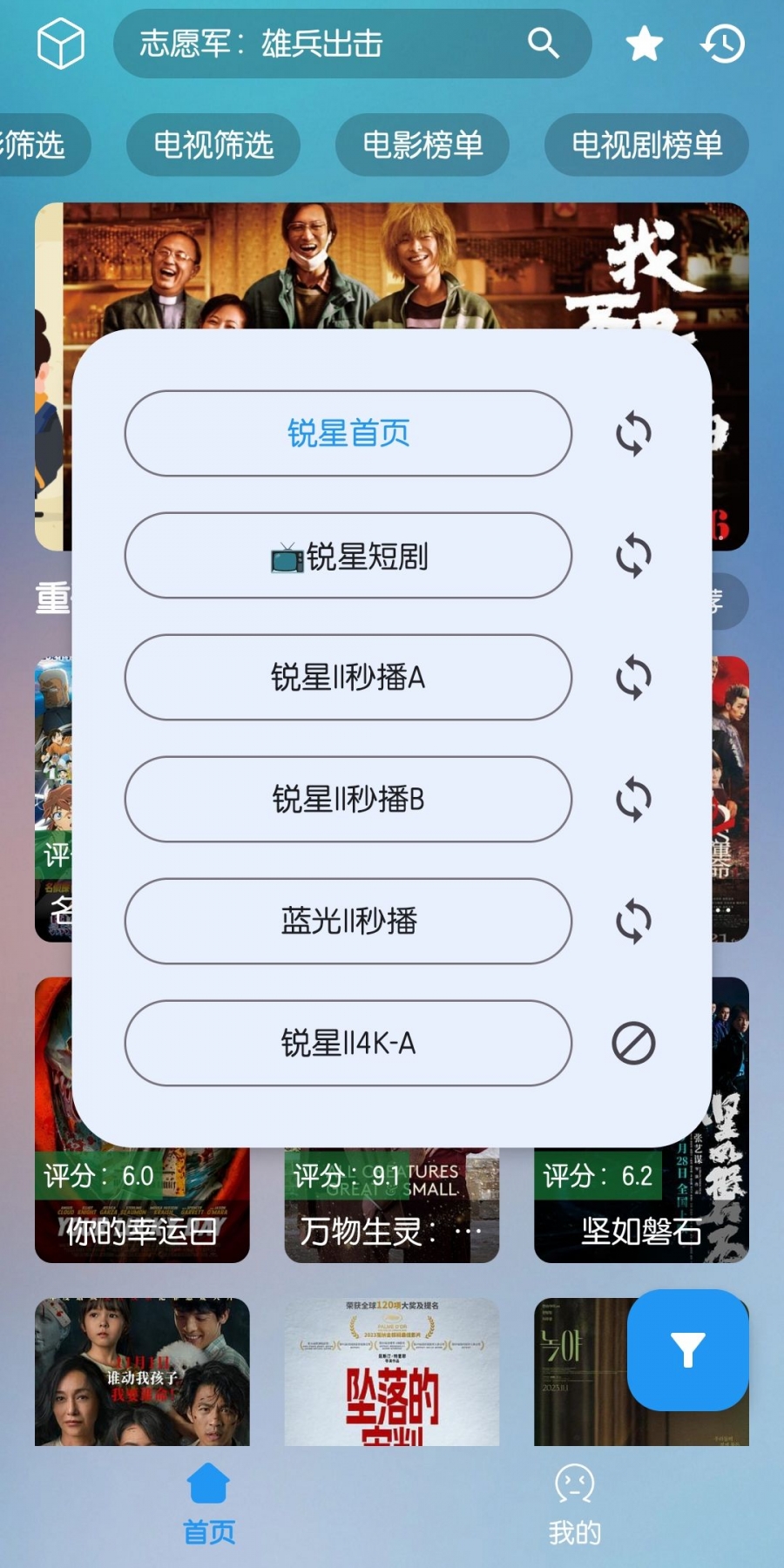Open the 电视筛选 chip
The image size is (784, 1568).
[x=213, y=145]
